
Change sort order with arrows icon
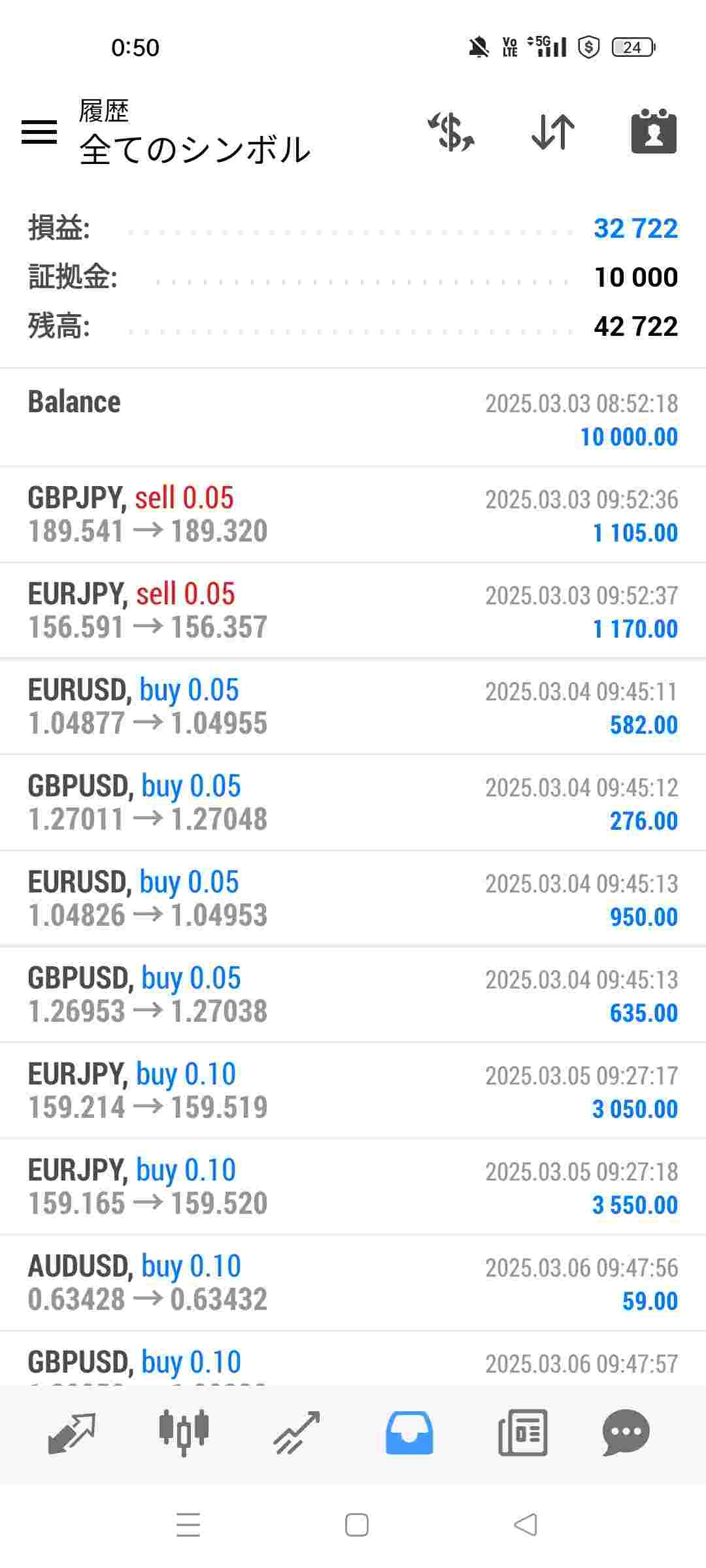(553, 132)
